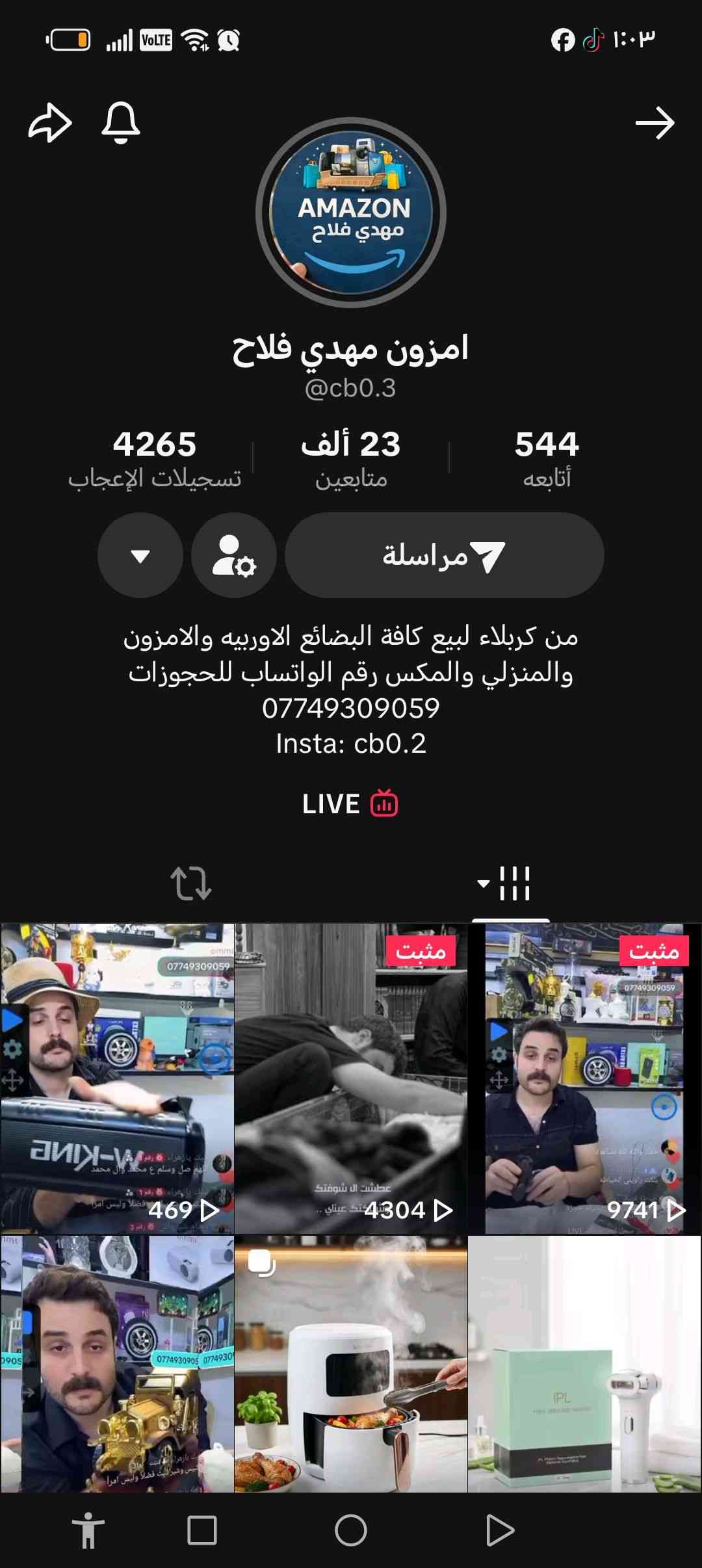Open the golden car figurine video
The height and width of the screenshot is (1568, 702).
117,1364
